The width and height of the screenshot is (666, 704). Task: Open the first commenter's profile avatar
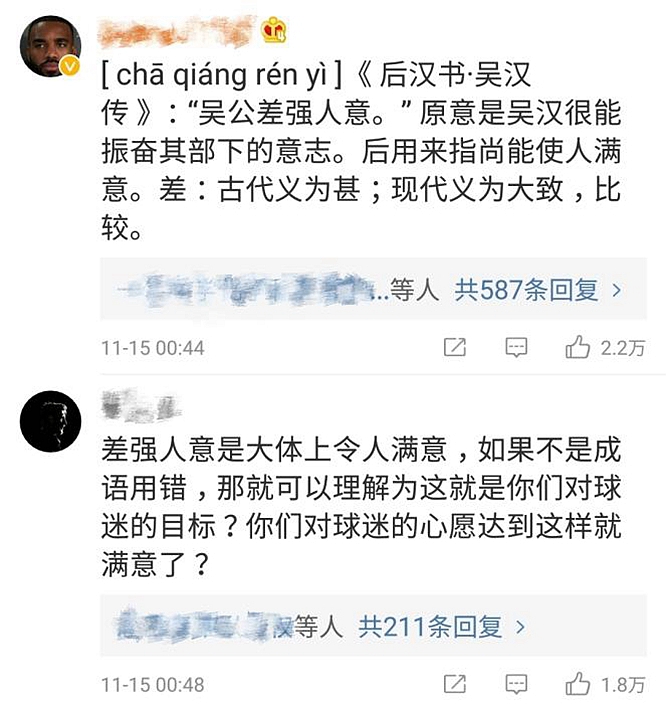tap(50, 46)
